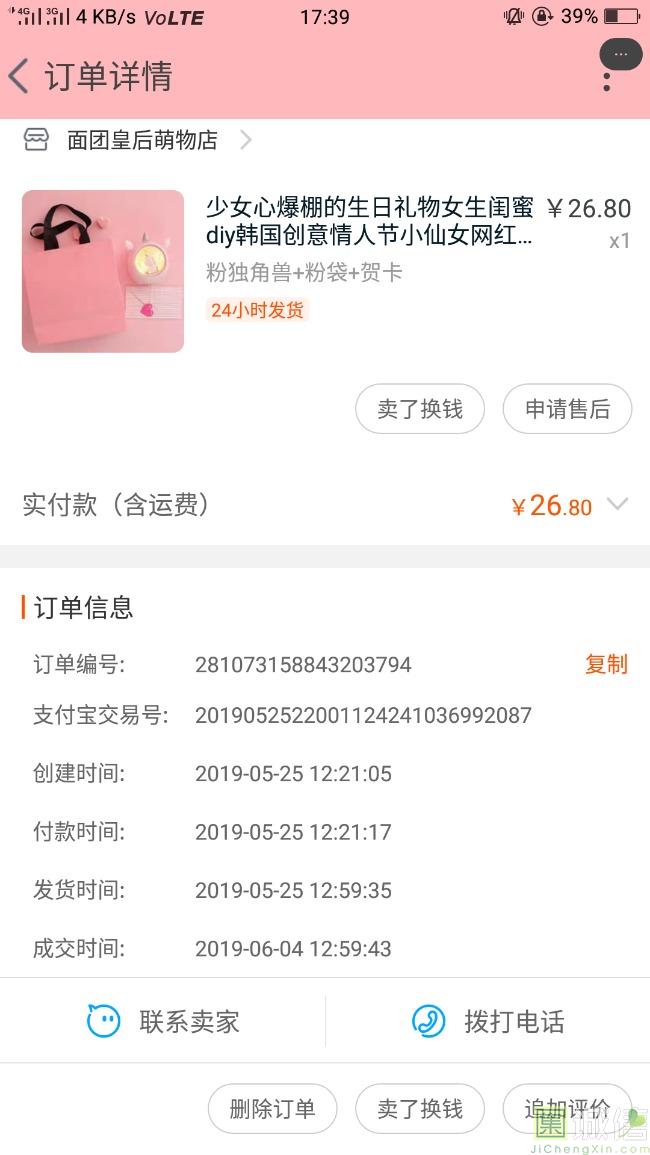Image resolution: width=650 pixels, height=1155 pixels.
Task: Copy the order number with 复制
Action: 606,664
